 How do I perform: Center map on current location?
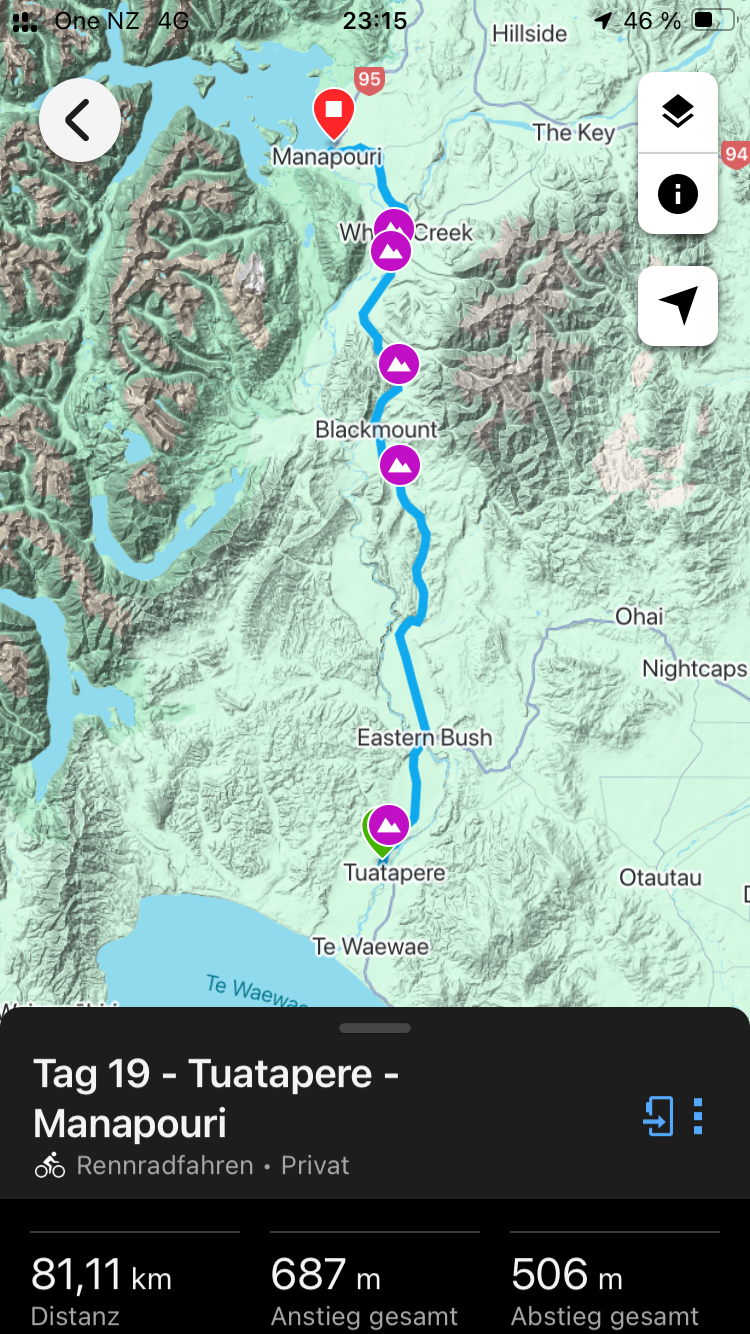pyautogui.click(x=678, y=306)
